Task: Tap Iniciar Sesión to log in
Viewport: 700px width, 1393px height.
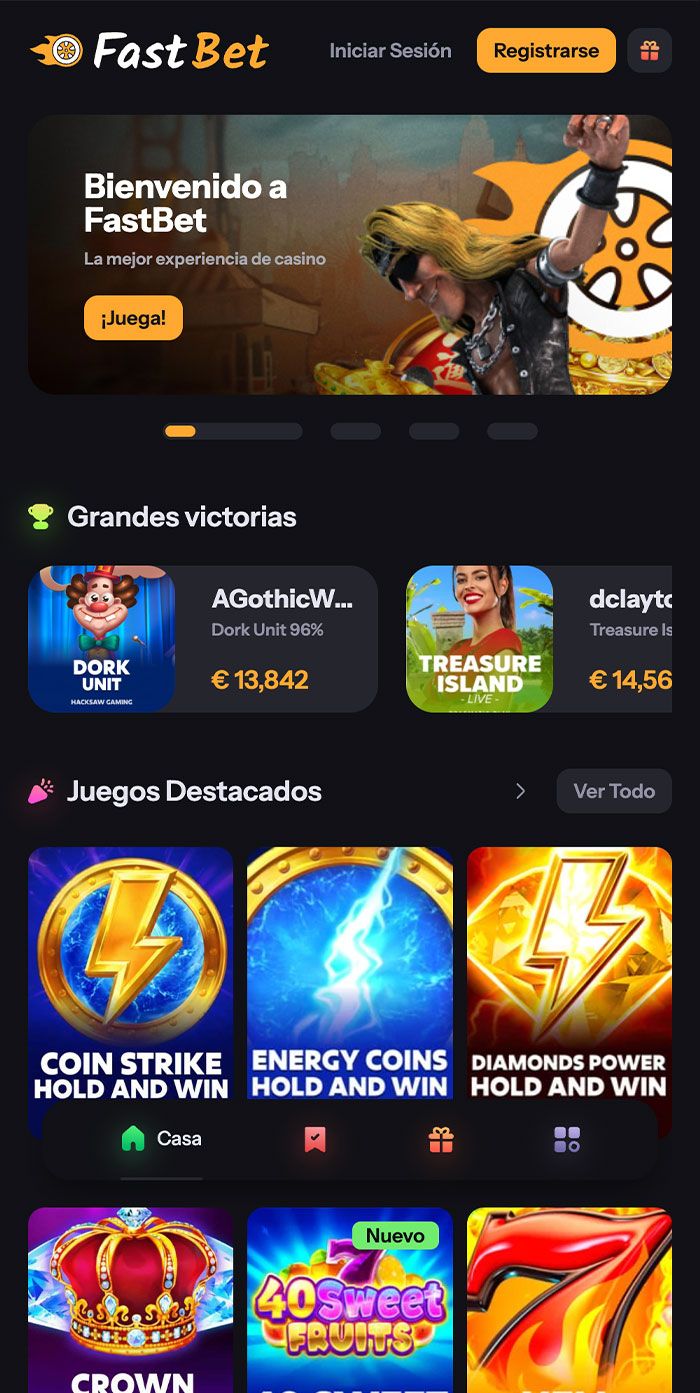Action: 390,51
